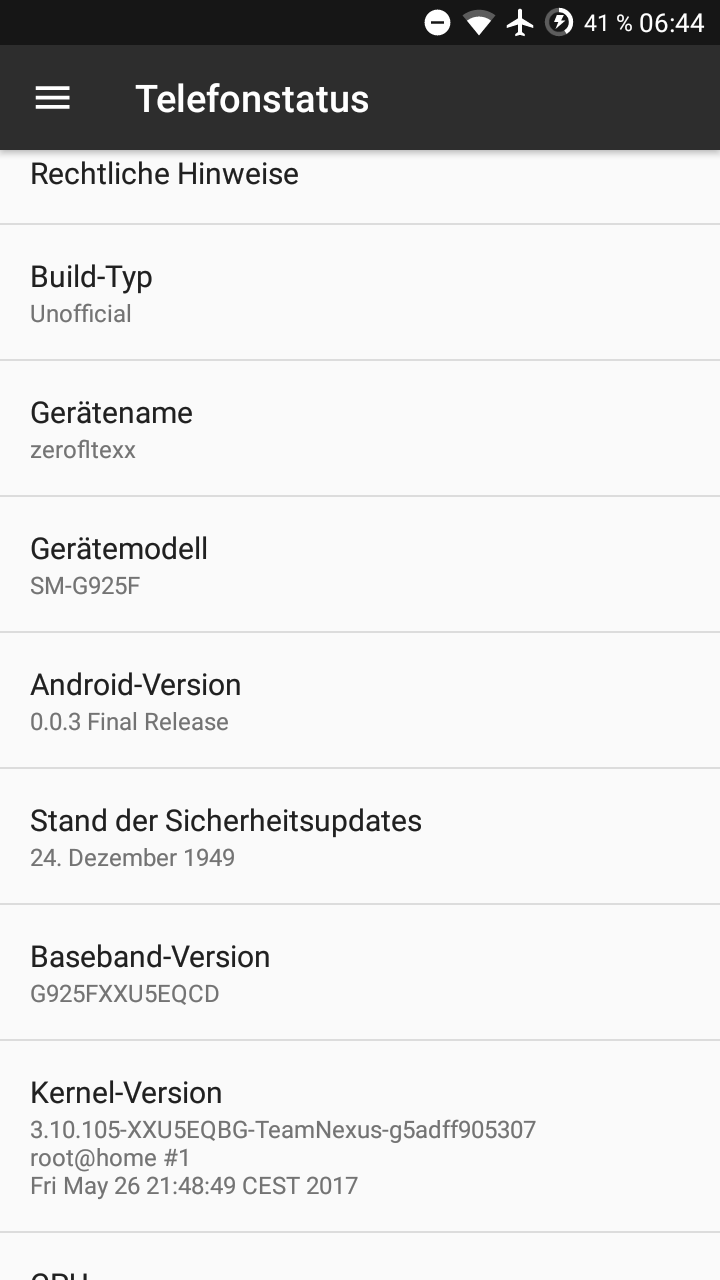Tap the Android-Version row
The image size is (720, 1280).
tap(360, 701)
